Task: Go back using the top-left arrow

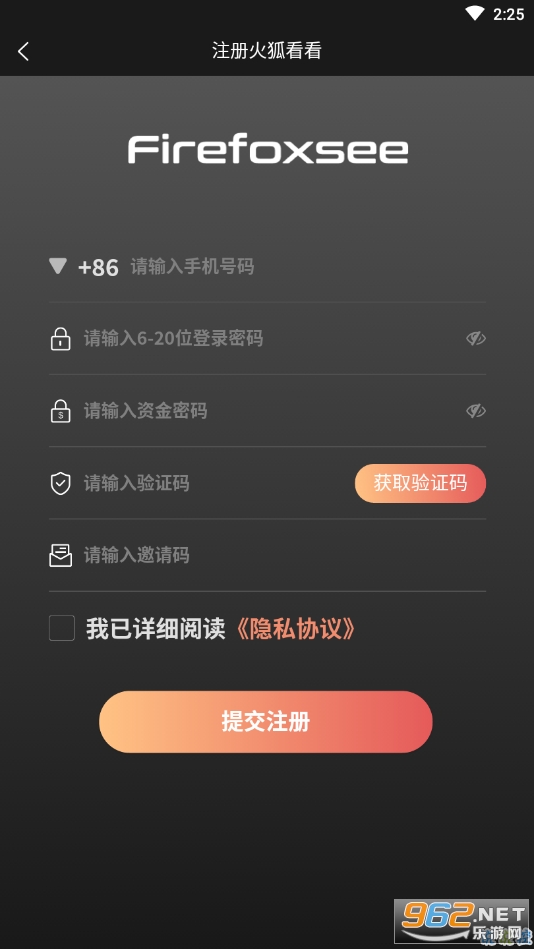Action: point(24,51)
